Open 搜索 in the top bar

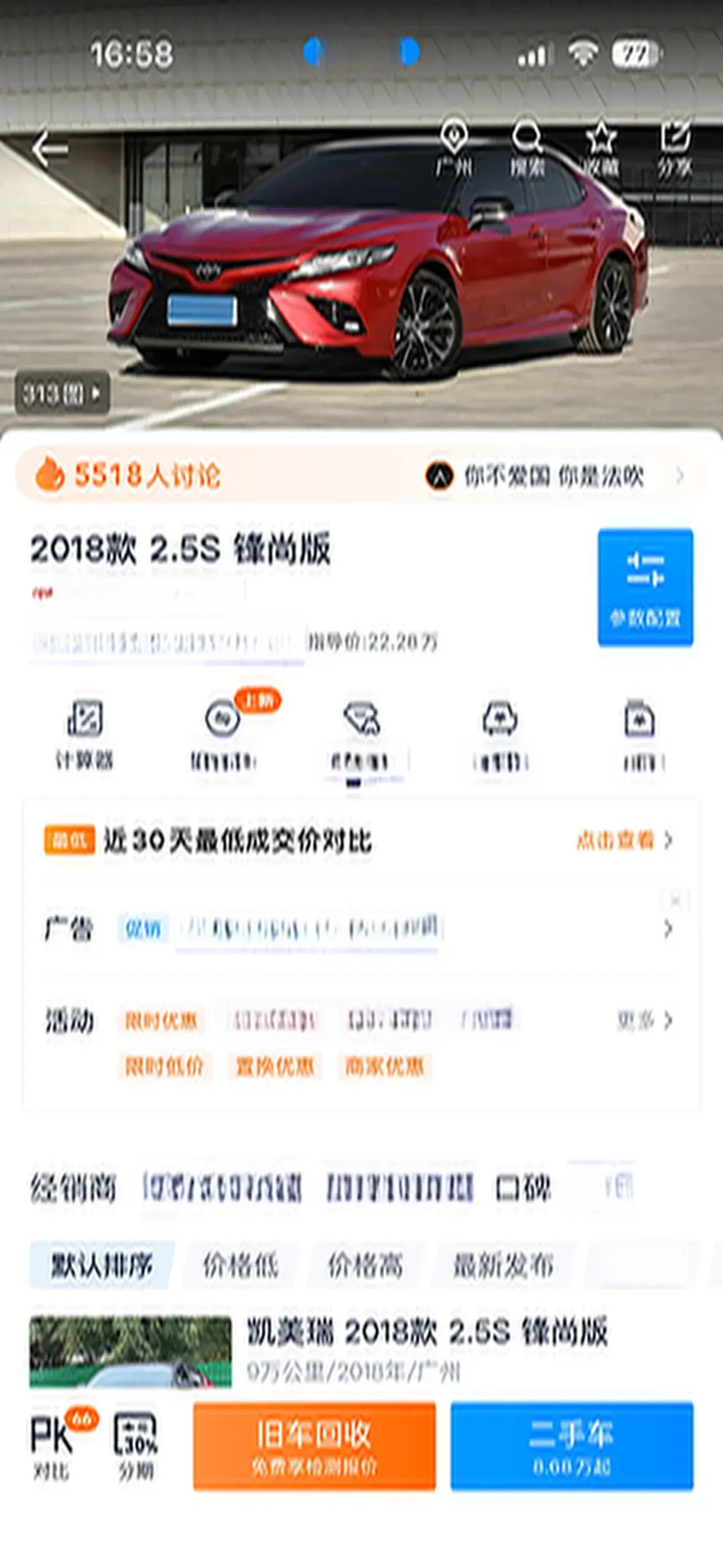click(x=527, y=147)
